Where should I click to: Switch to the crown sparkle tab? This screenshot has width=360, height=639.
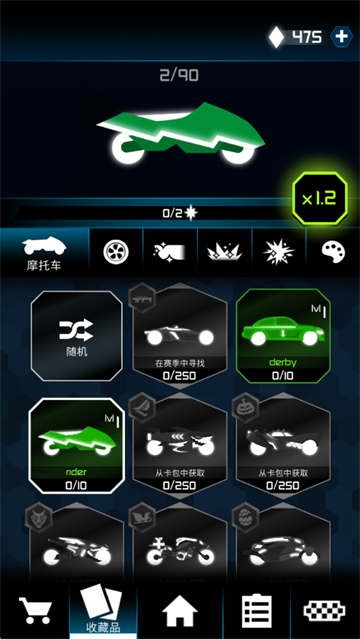225,251
